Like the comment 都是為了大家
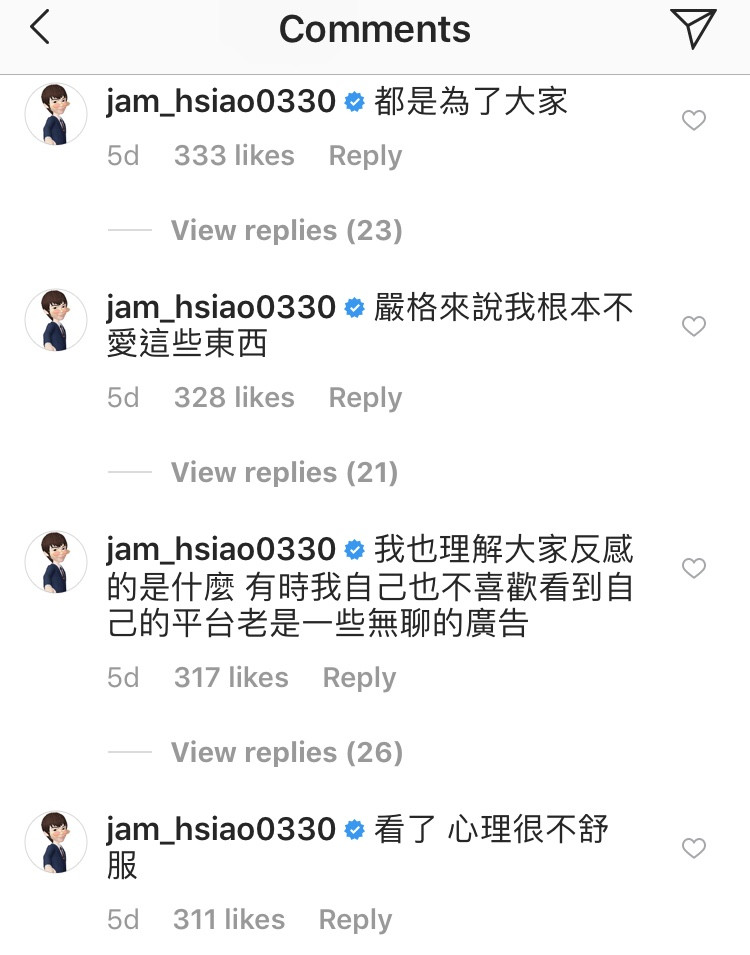Viewport: 750px width, 955px height. tap(693, 121)
